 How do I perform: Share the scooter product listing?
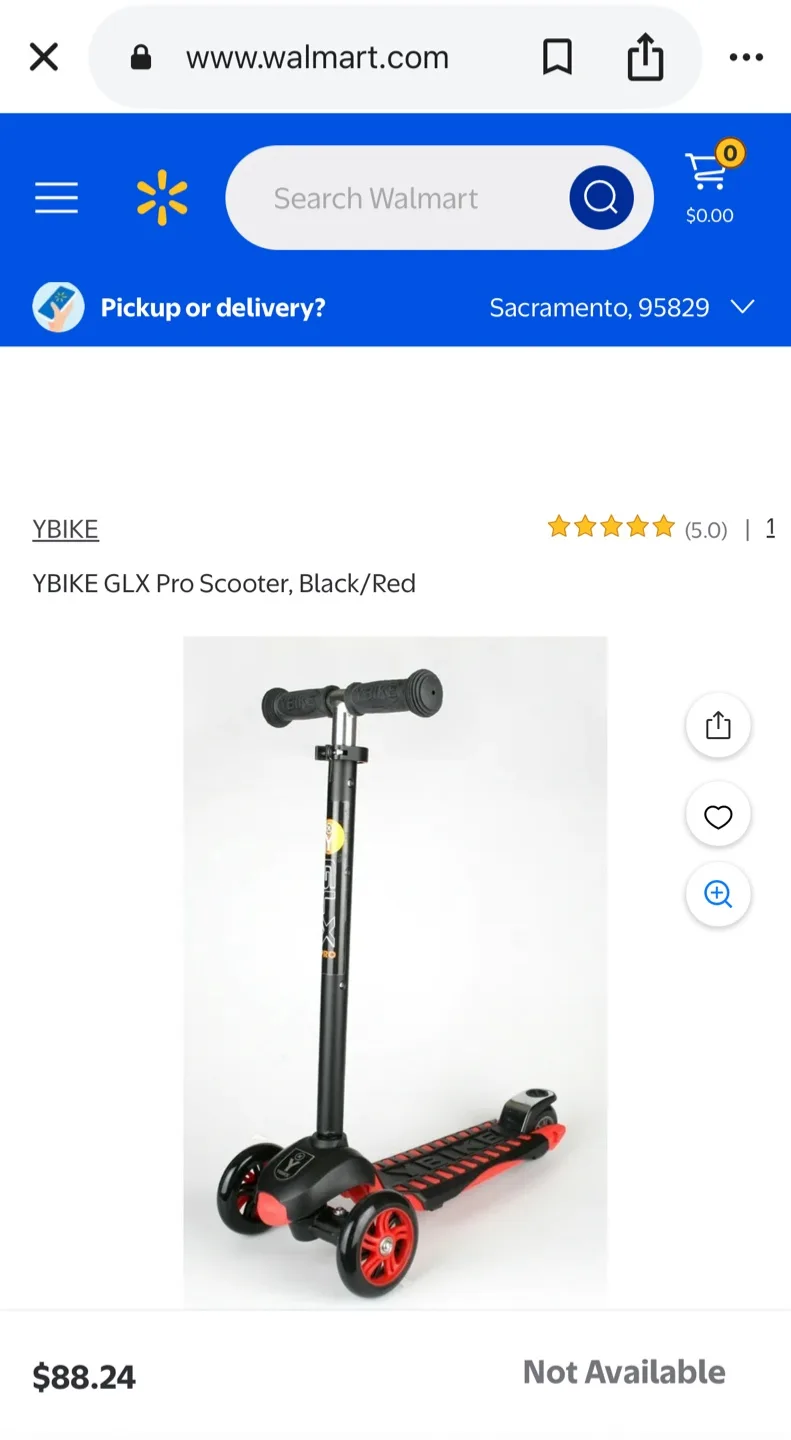[717, 725]
